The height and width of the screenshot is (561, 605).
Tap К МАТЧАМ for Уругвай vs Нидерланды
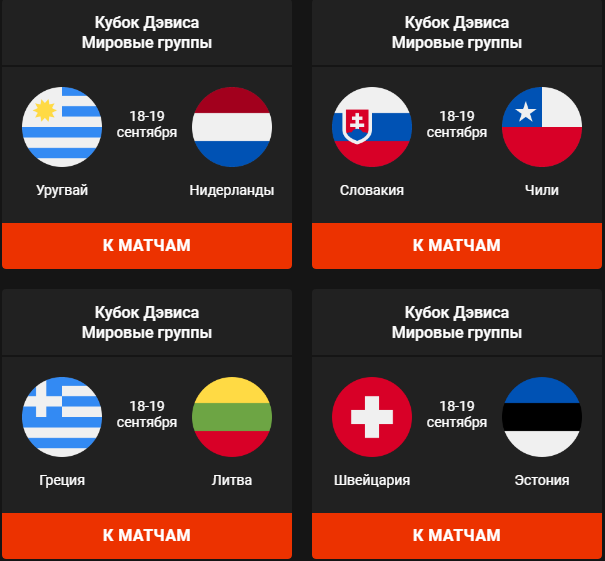click(x=146, y=245)
